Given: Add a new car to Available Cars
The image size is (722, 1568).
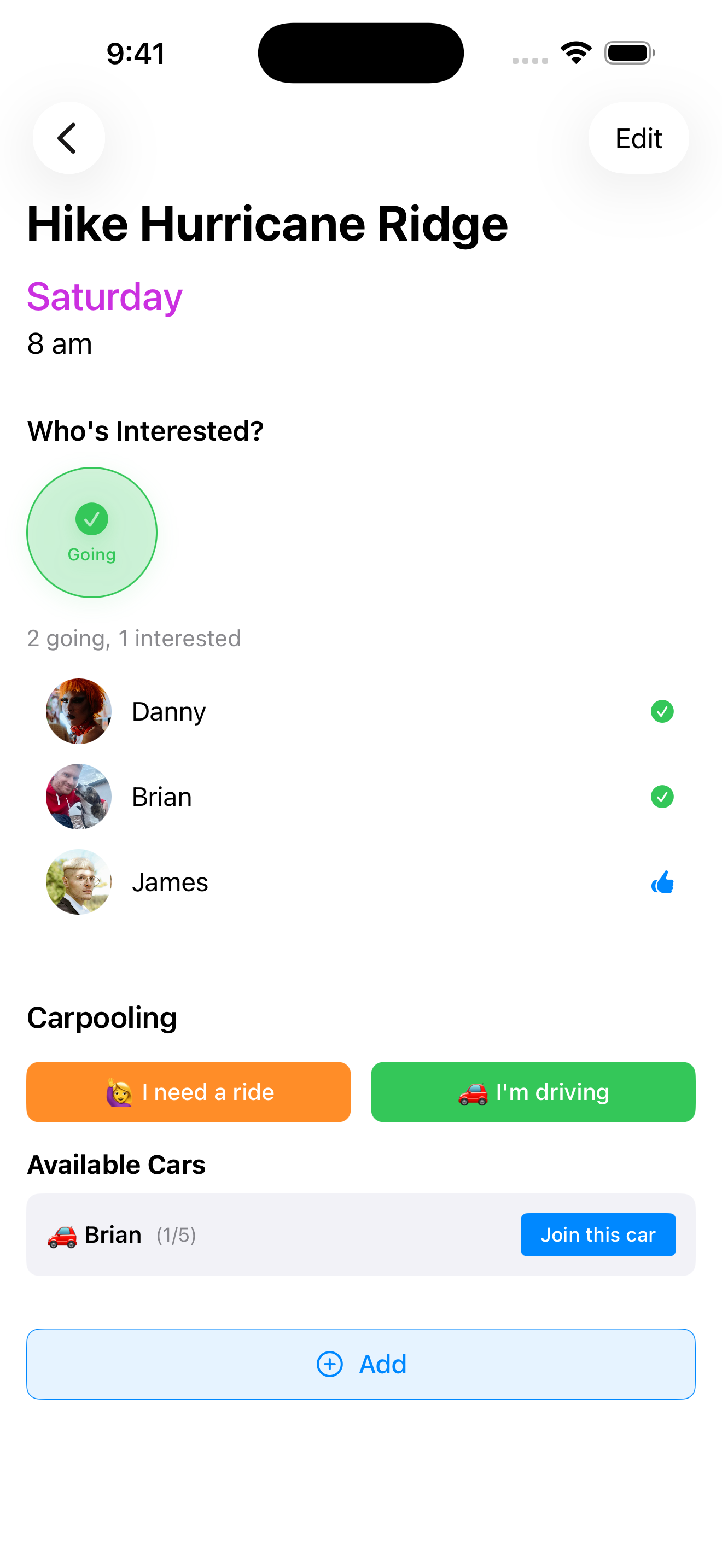Looking at the screenshot, I should click(360, 1364).
